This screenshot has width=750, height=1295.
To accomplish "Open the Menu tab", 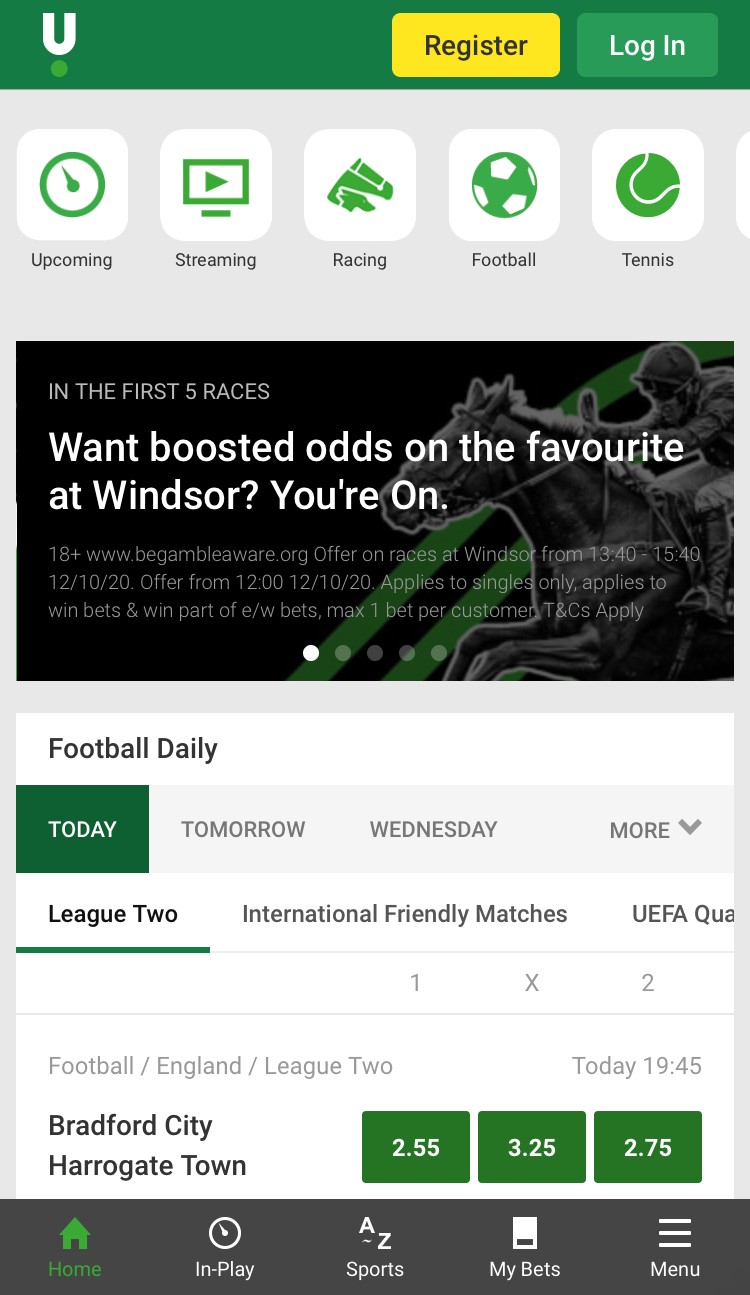I will pos(675,1247).
